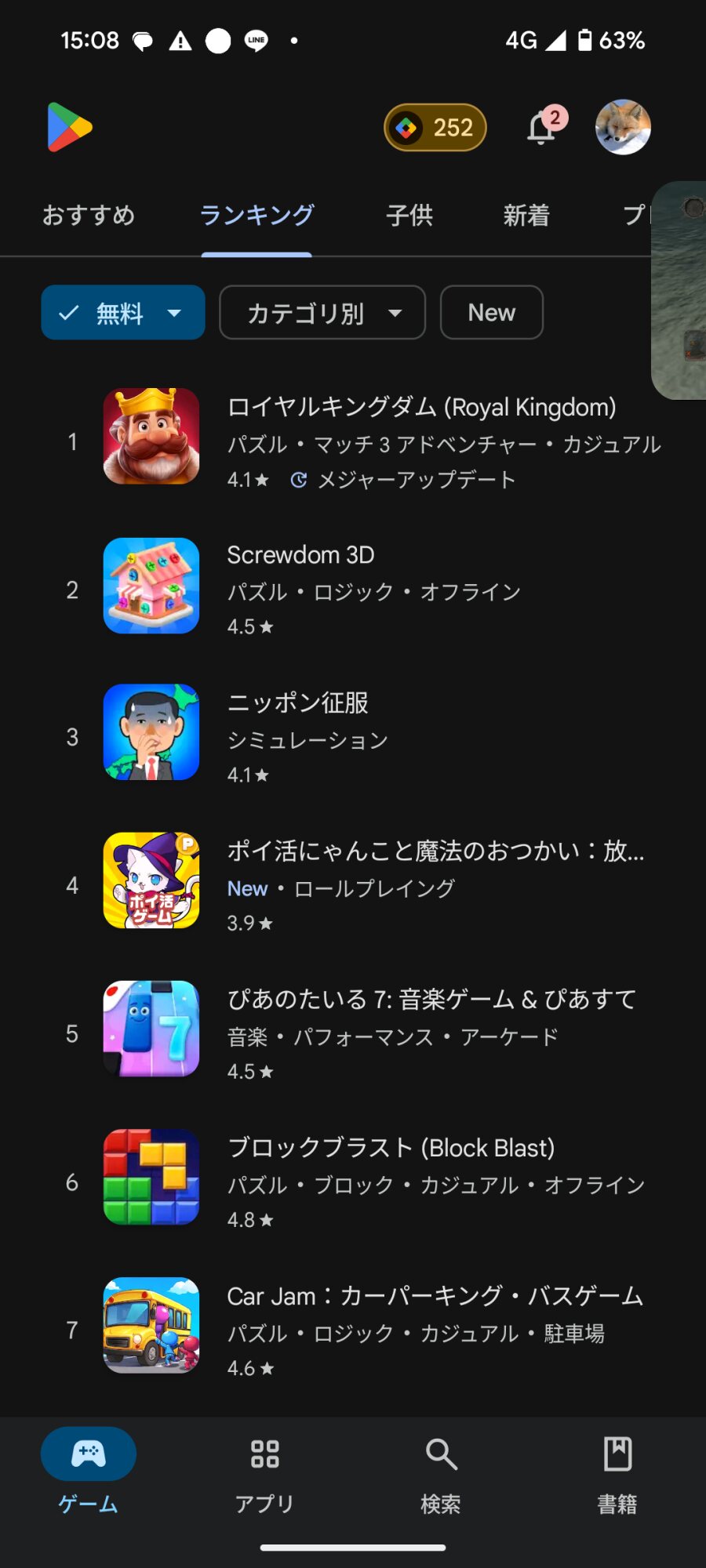Switch to the アプリ bottom tab

pyautogui.click(x=264, y=1472)
